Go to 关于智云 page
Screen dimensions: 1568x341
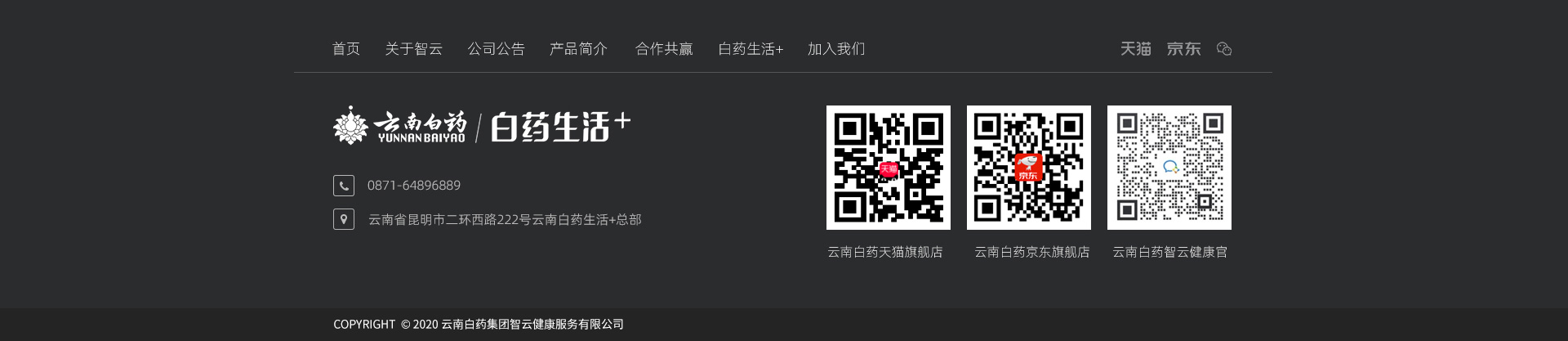point(413,49)
